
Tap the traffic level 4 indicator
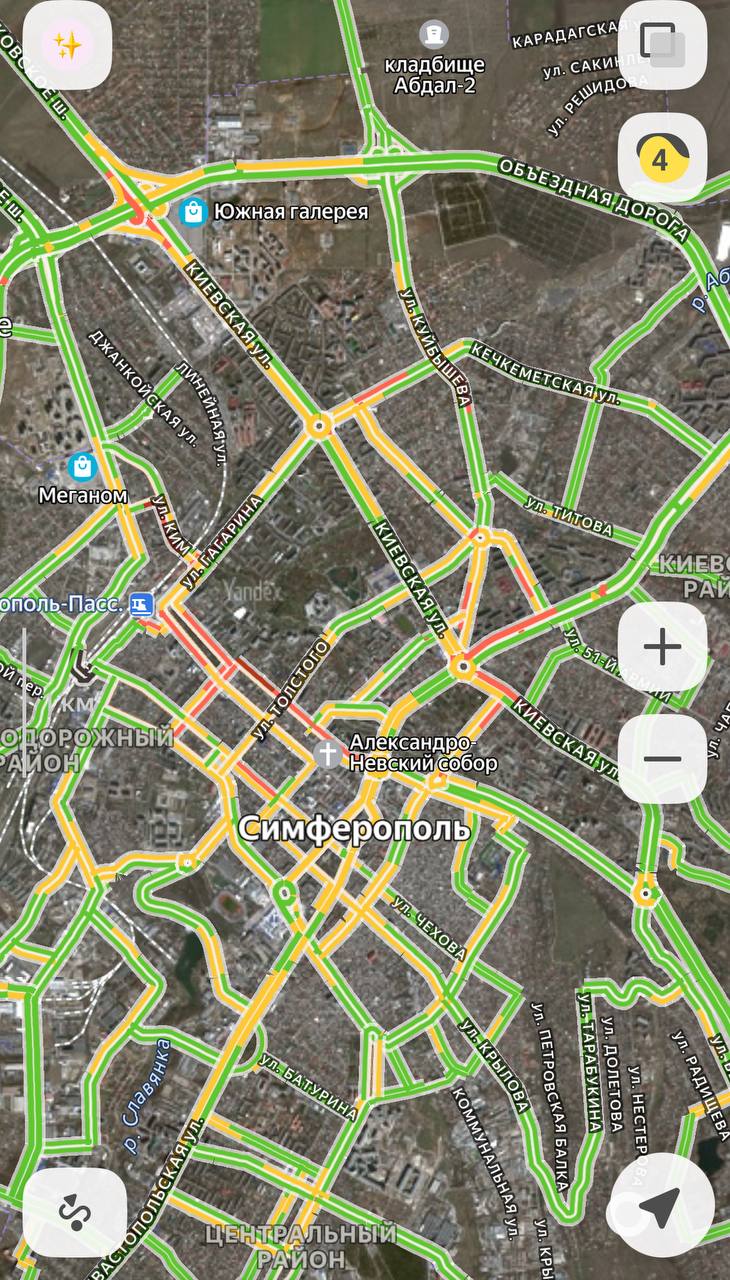click(662, 158)
